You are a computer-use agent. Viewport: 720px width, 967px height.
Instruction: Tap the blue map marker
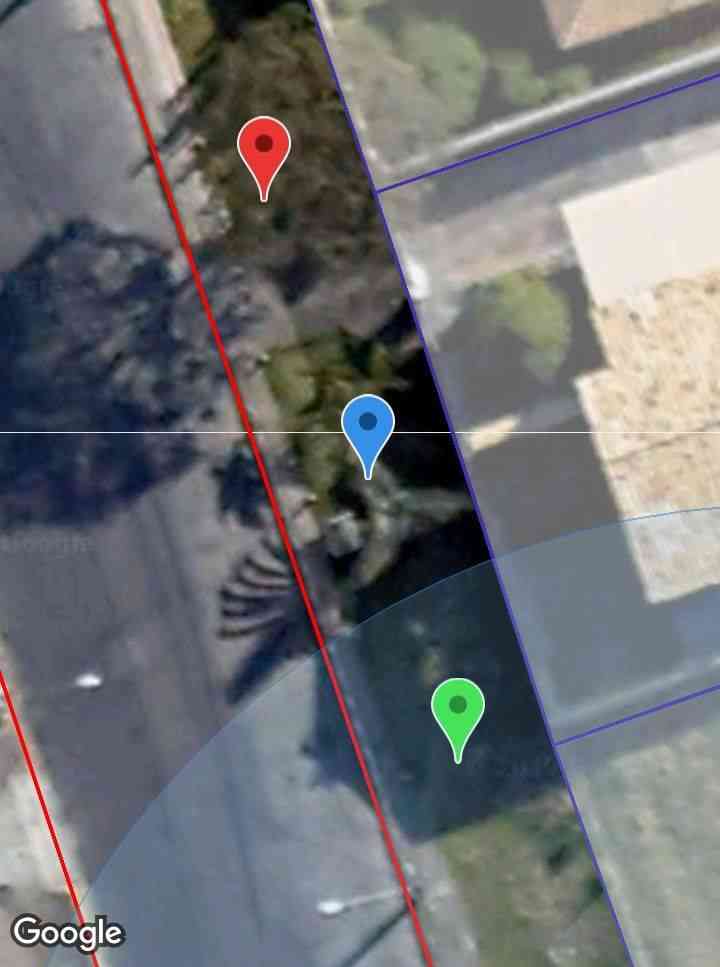368,428
